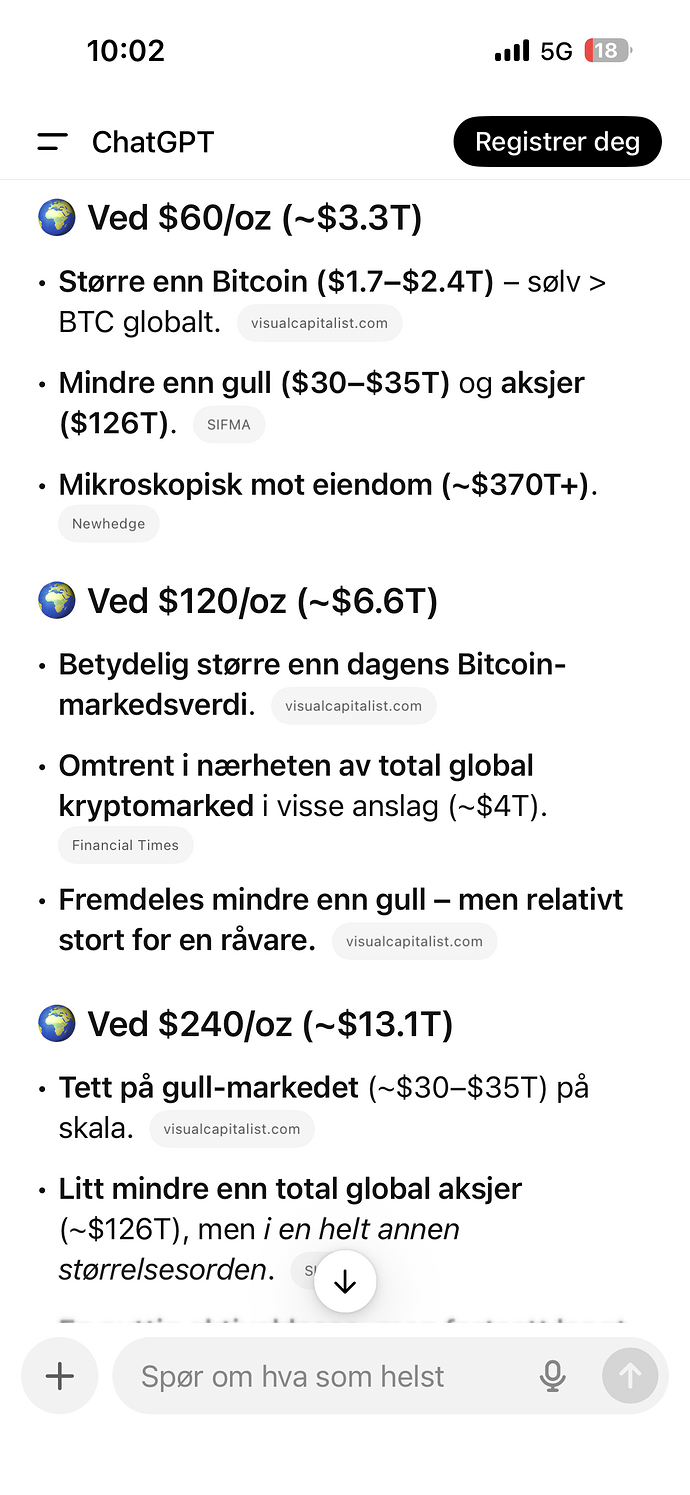Open visualcapitalist.com source after 'markedsverdi'

point(353,706)
